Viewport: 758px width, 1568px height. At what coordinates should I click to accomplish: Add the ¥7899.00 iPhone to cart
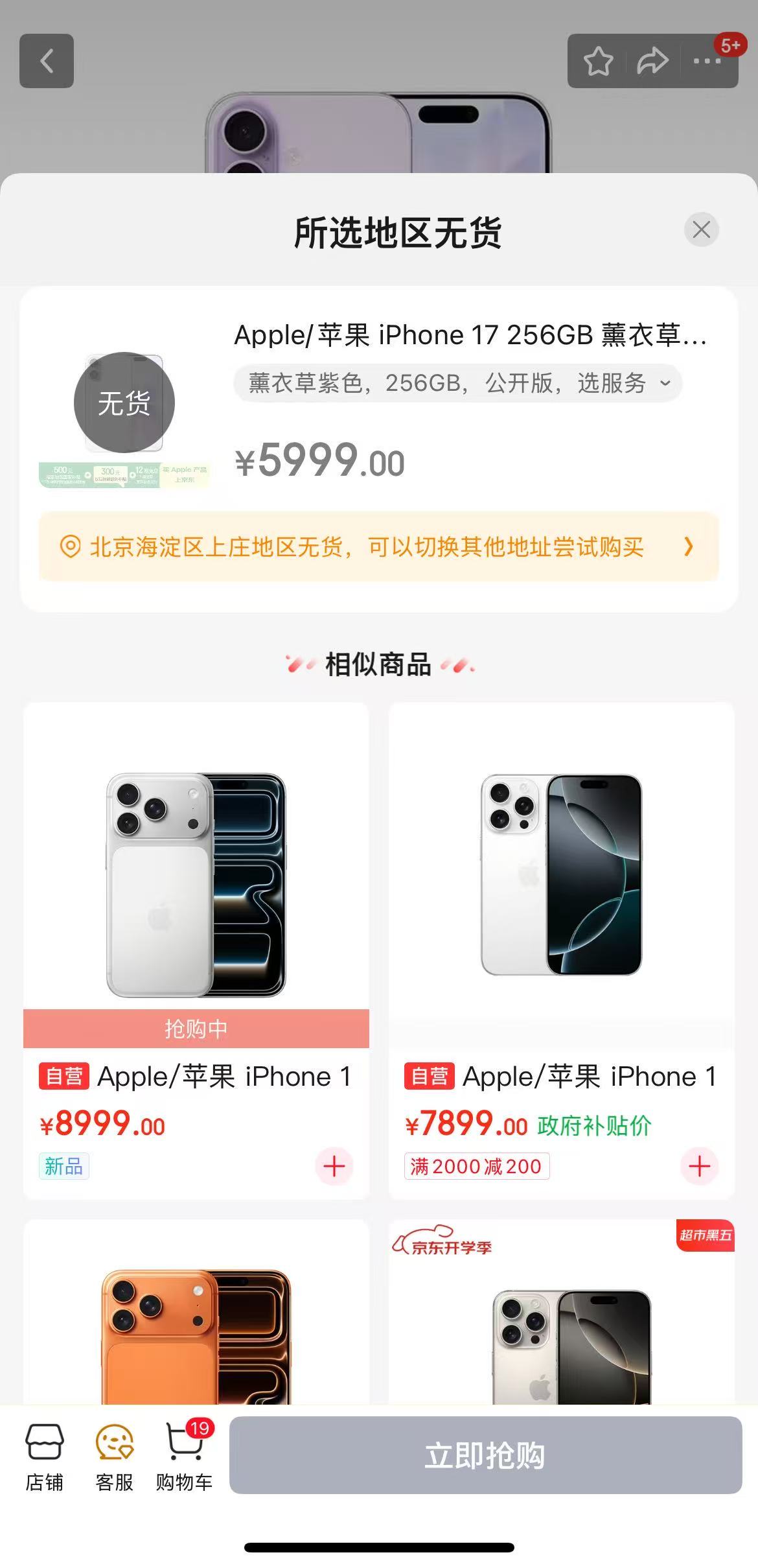click(699, 1166)
